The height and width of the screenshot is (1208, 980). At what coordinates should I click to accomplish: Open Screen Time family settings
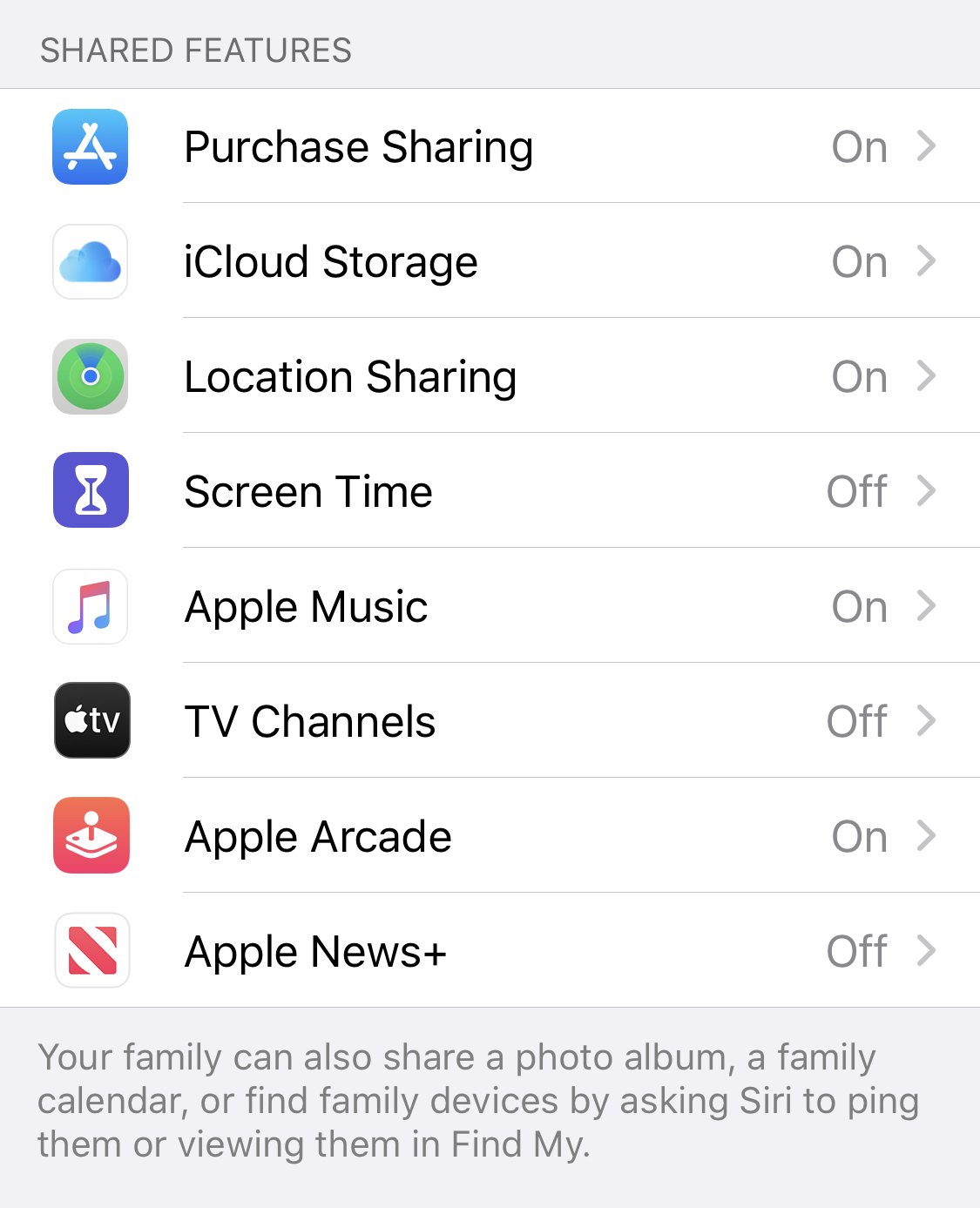pos(488,491)
